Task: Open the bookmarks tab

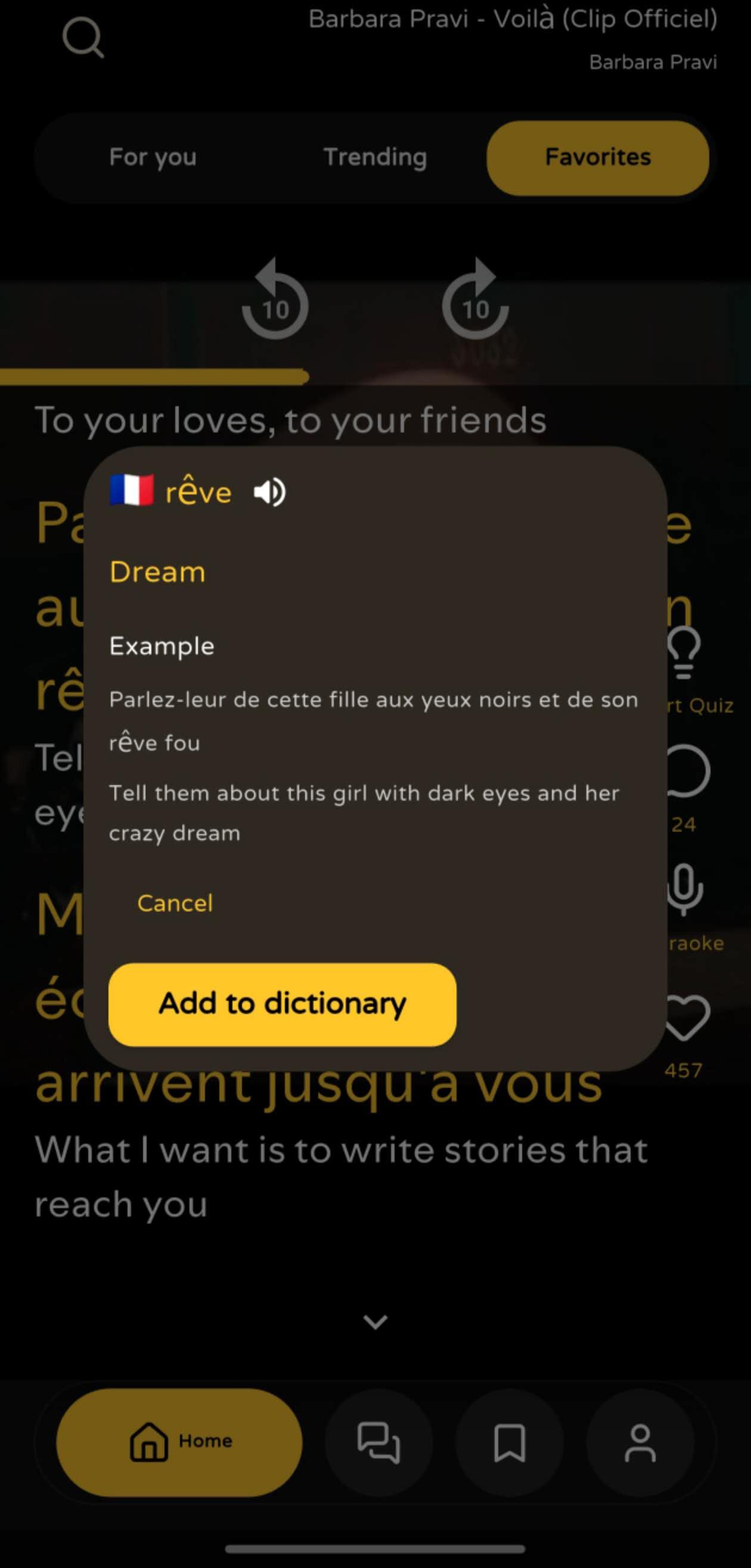Action: click(509, 1441)
